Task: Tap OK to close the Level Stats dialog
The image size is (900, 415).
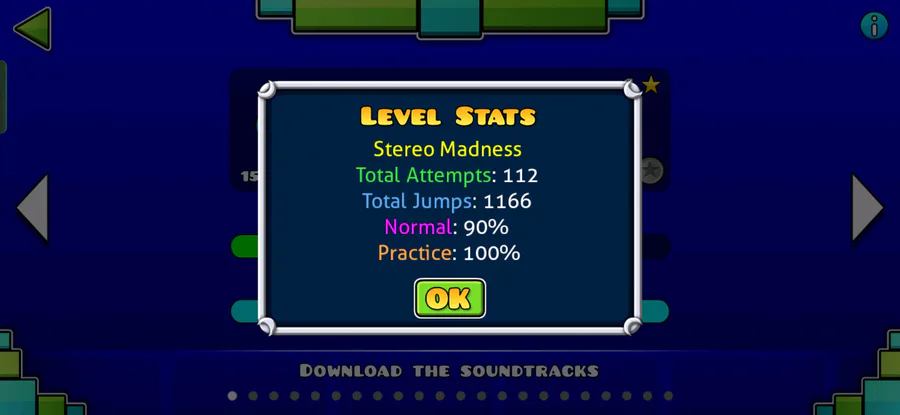Action: 450,298
